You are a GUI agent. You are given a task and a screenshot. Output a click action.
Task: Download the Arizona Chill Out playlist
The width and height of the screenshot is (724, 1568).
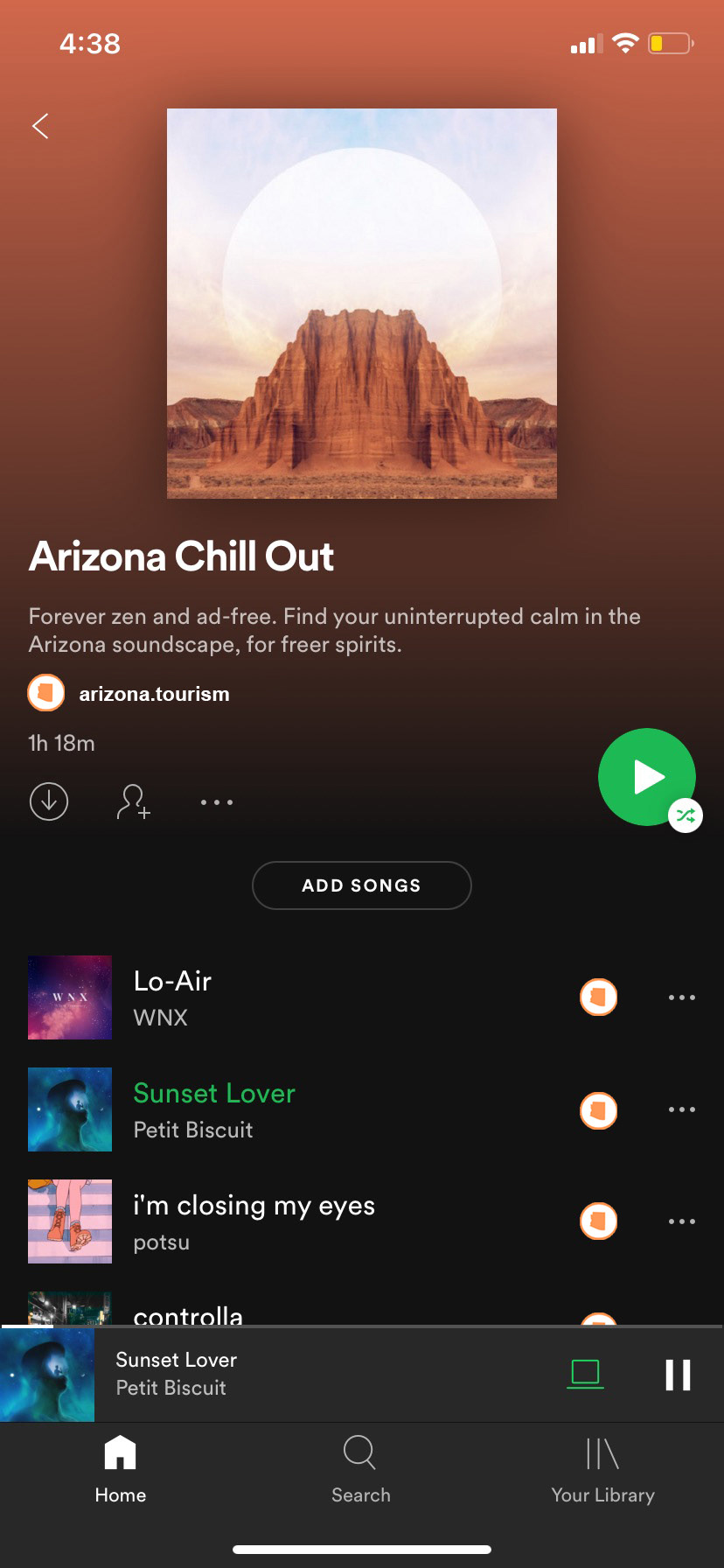49,801
